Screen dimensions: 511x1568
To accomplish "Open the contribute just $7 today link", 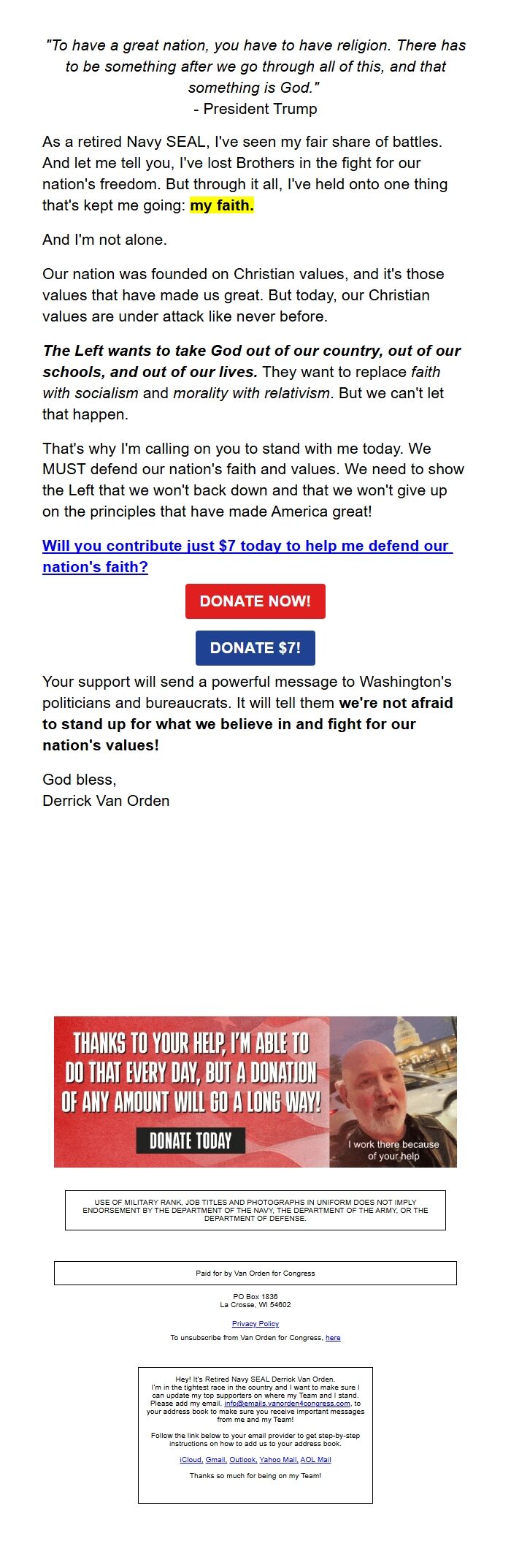I will [x=247, y=546].
